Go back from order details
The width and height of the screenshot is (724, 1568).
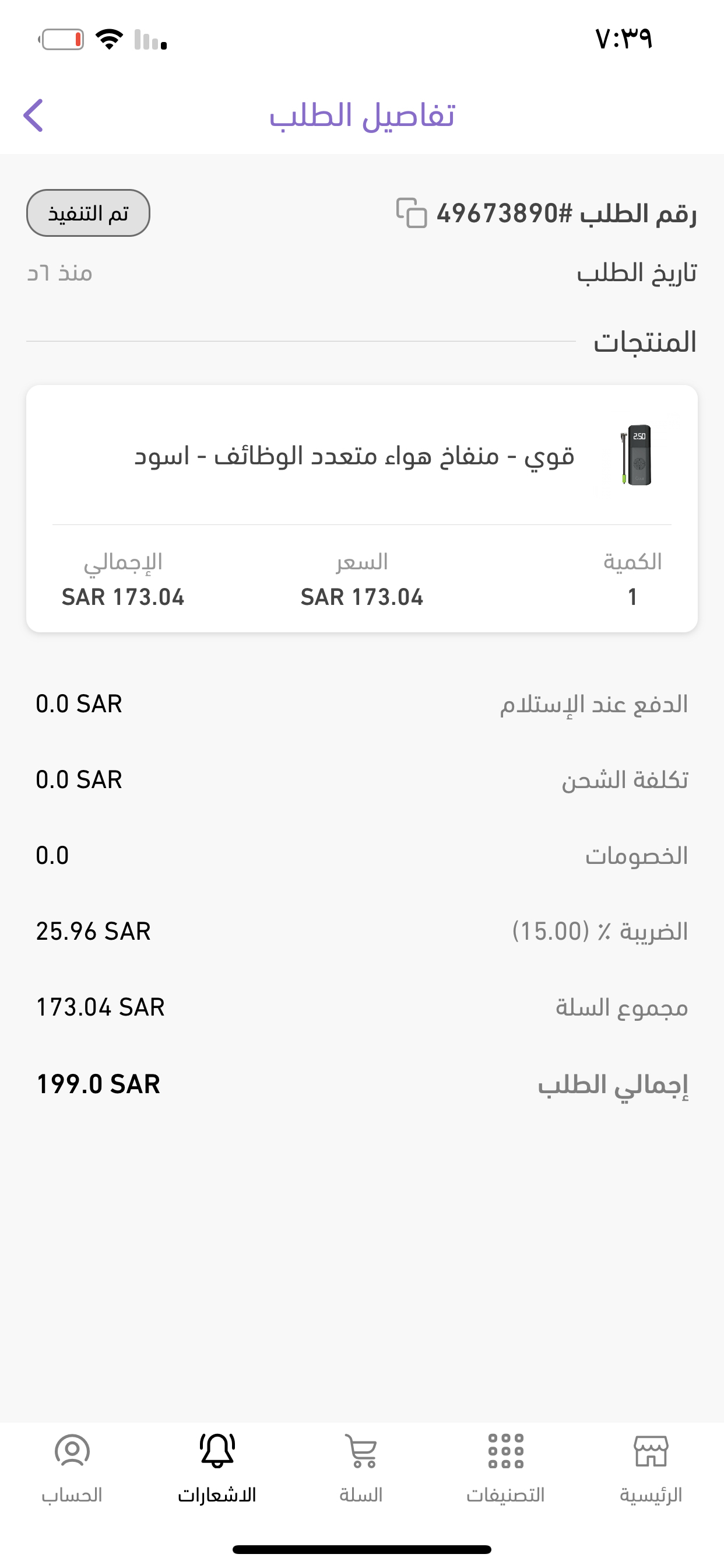click(34, 115)
